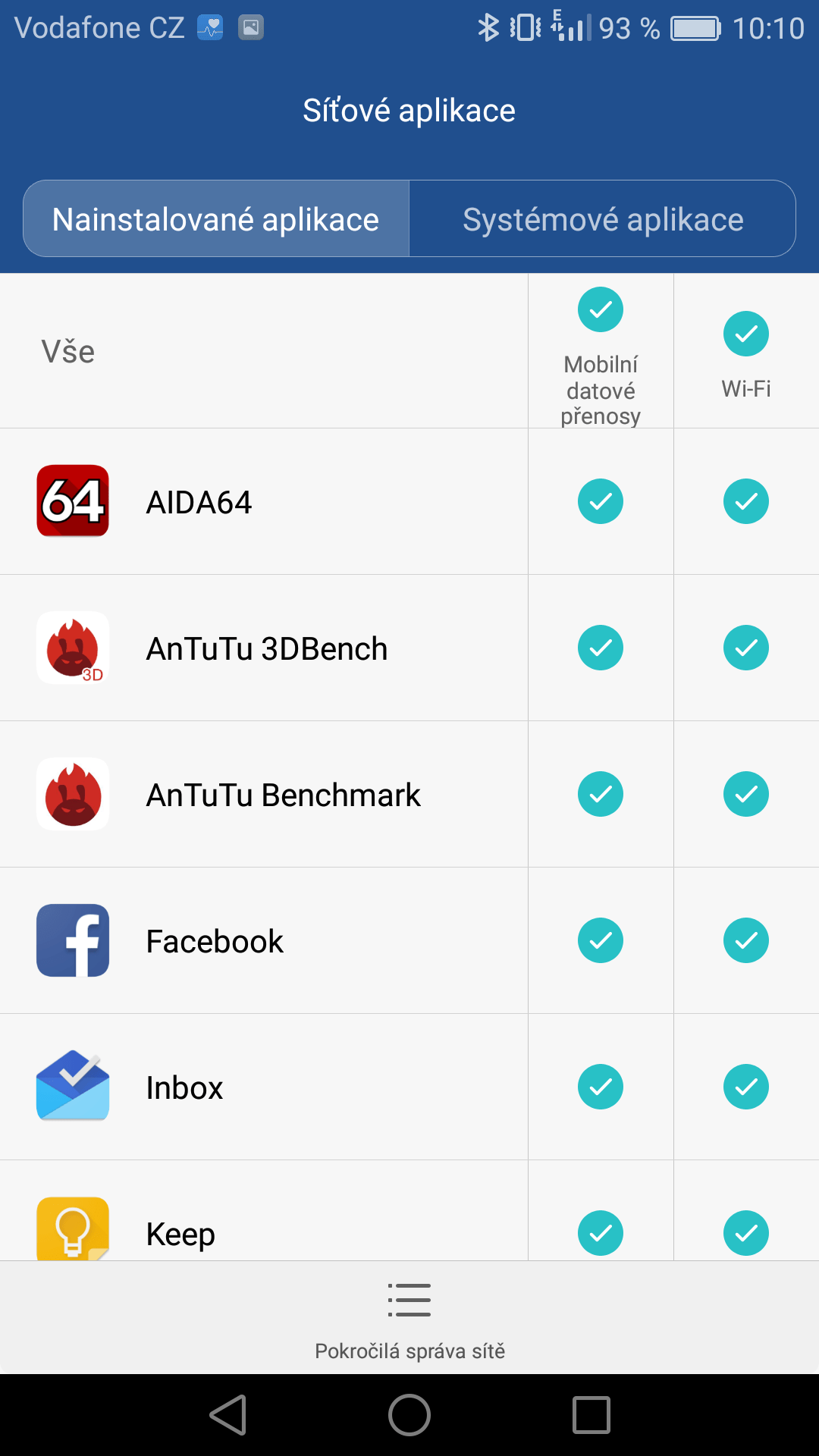Block Facebook from using Wi-Fi
Screen dimensions: 819x1456
(x=746, y=940)
